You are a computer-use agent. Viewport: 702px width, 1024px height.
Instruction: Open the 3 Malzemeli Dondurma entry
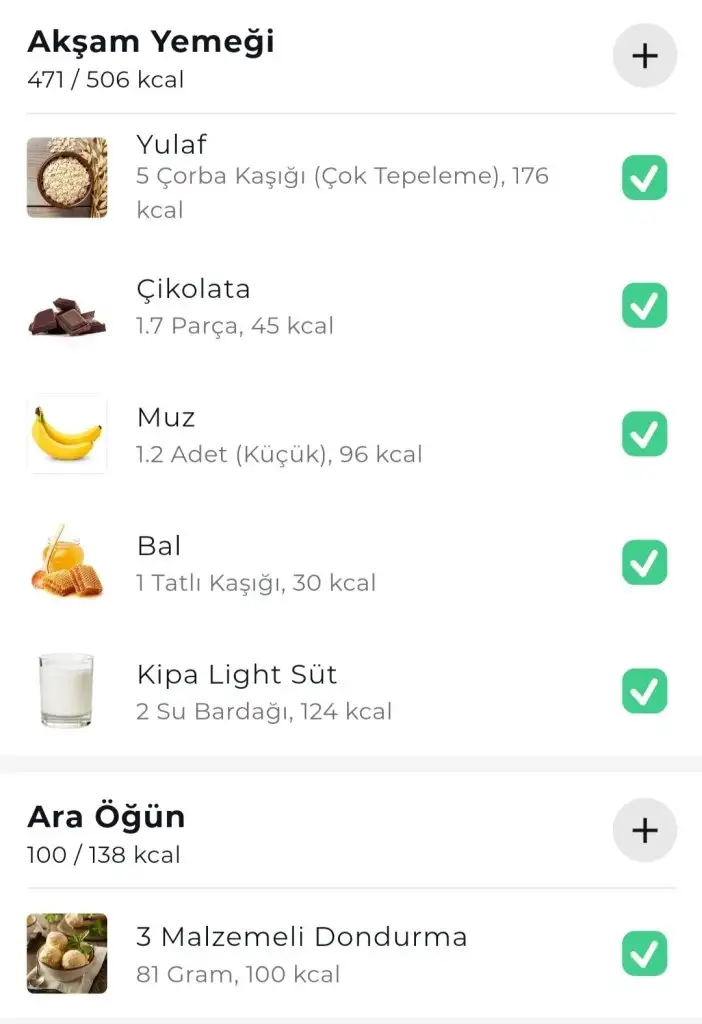click(300, 953)
